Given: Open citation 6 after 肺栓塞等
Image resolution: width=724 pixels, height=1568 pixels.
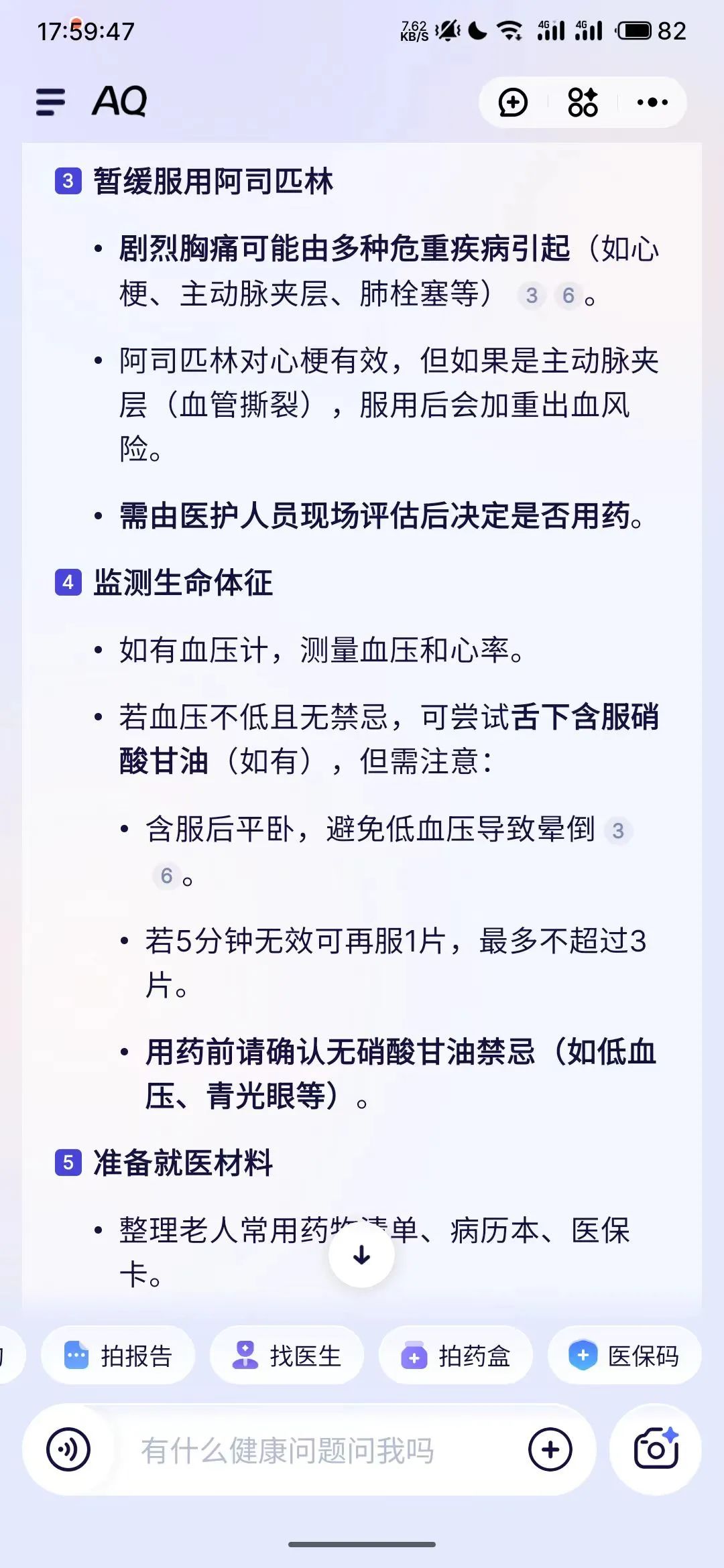Looking at the screenshot, I should point(568,296).
